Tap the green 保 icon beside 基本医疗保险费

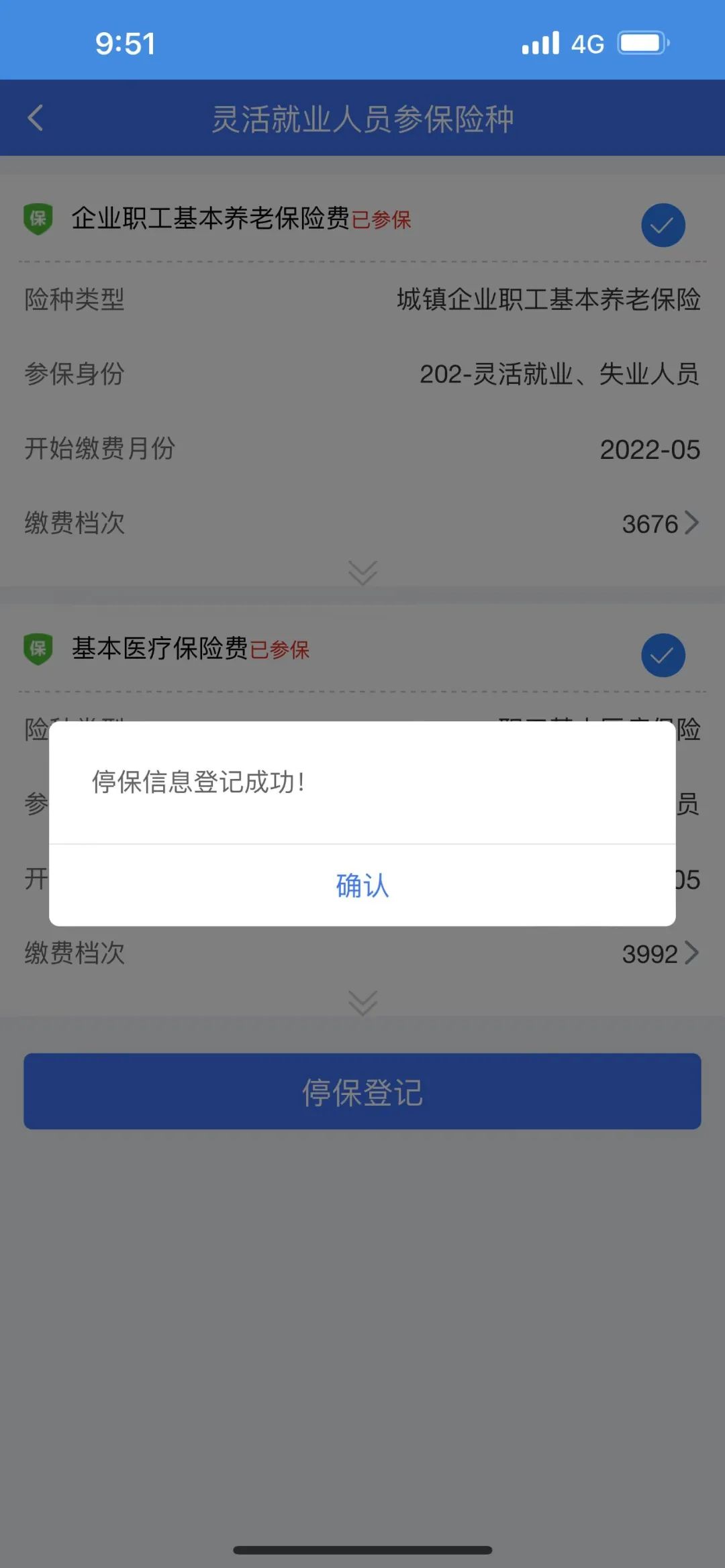click(x=37, y=649)
